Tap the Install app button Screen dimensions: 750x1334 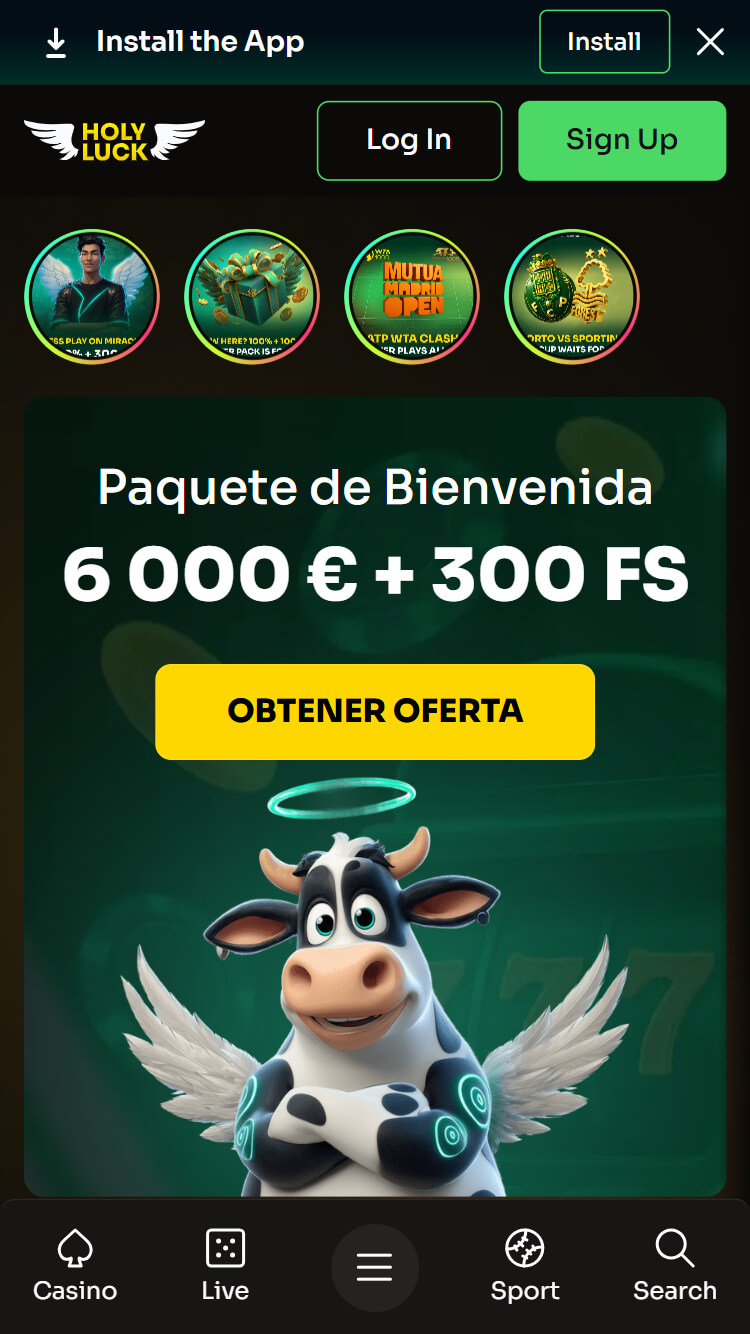point(604,41)
